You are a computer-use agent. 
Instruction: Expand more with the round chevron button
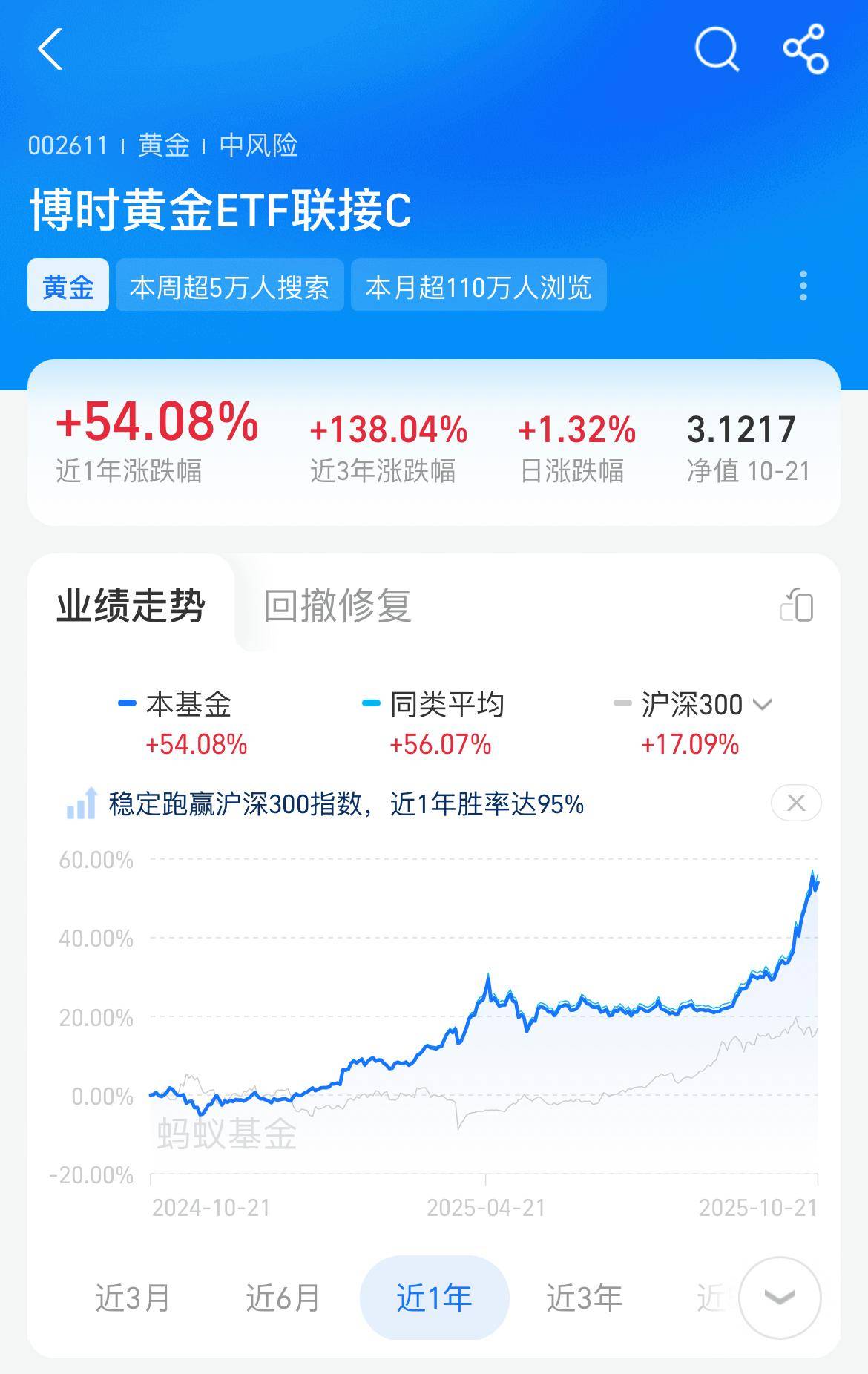coord(780,1298)
